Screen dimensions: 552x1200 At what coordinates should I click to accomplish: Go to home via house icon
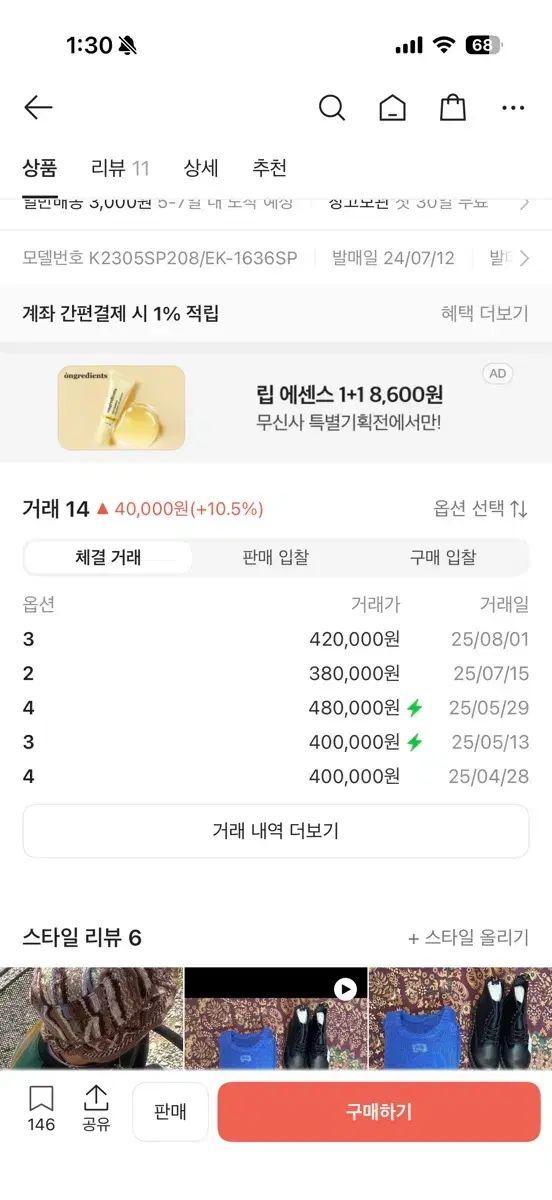coord(392,108)
